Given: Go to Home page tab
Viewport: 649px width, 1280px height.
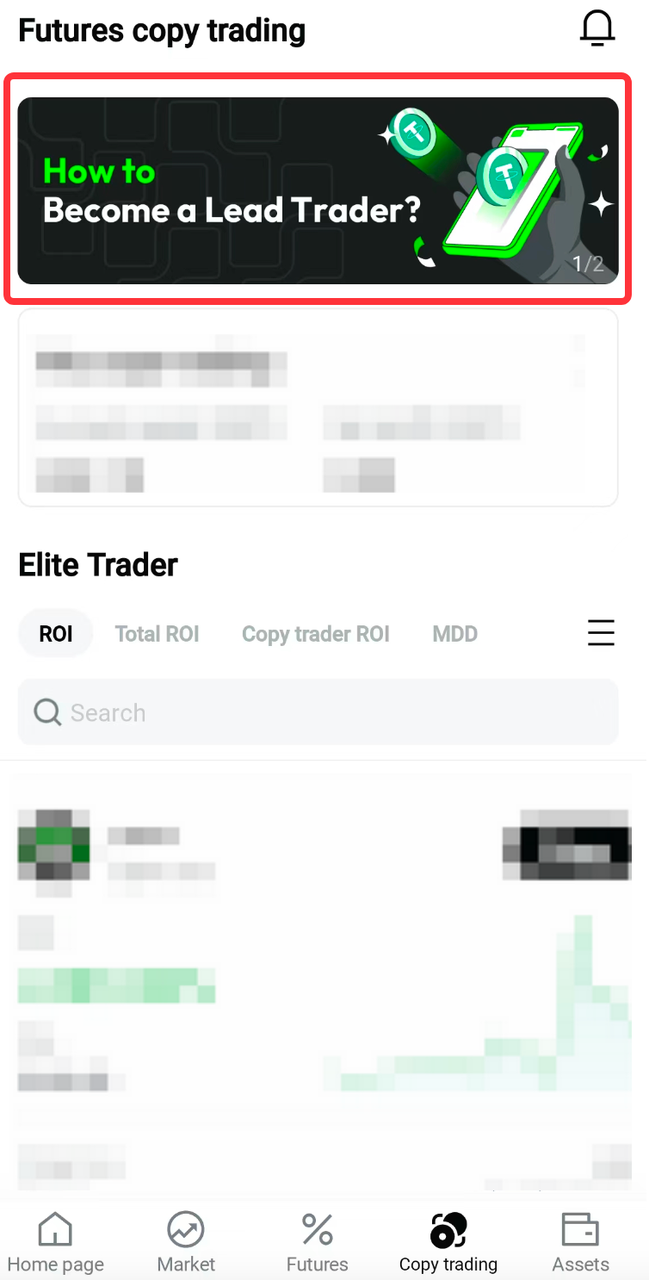Looking at the screenshot, I should (55, 1242).
